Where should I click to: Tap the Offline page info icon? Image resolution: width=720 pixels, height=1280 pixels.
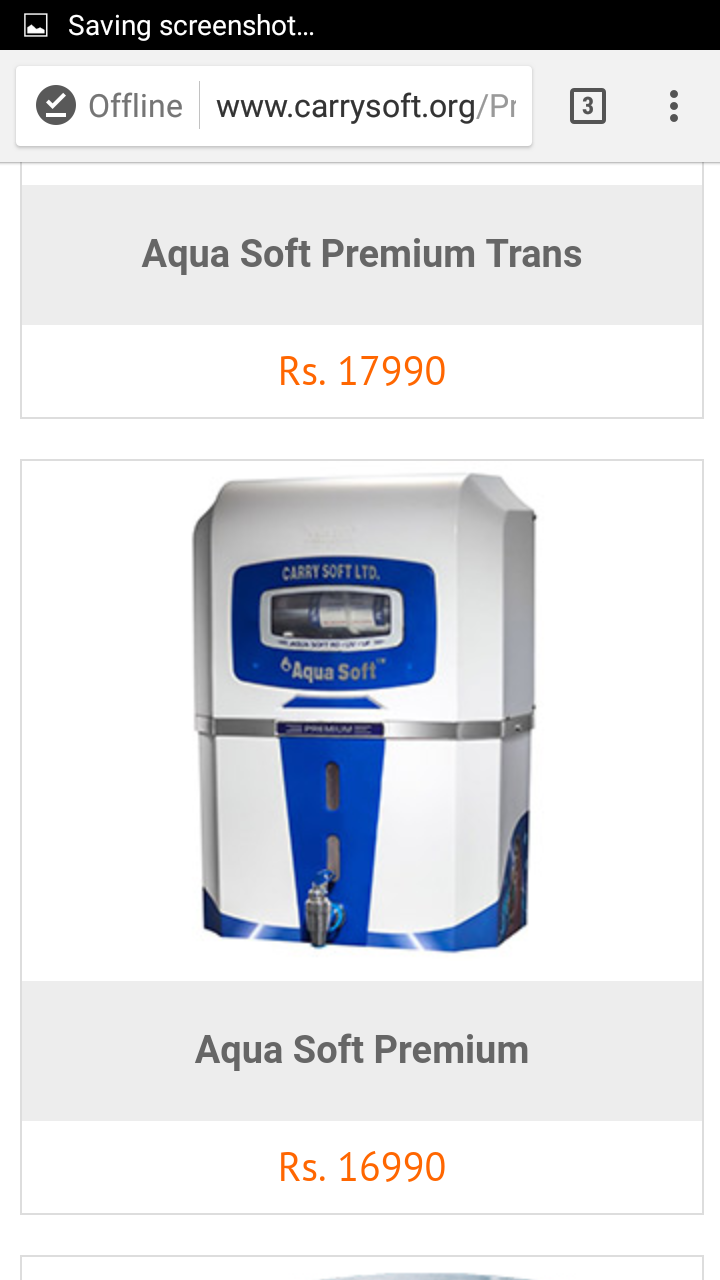[x=57, y=106]
